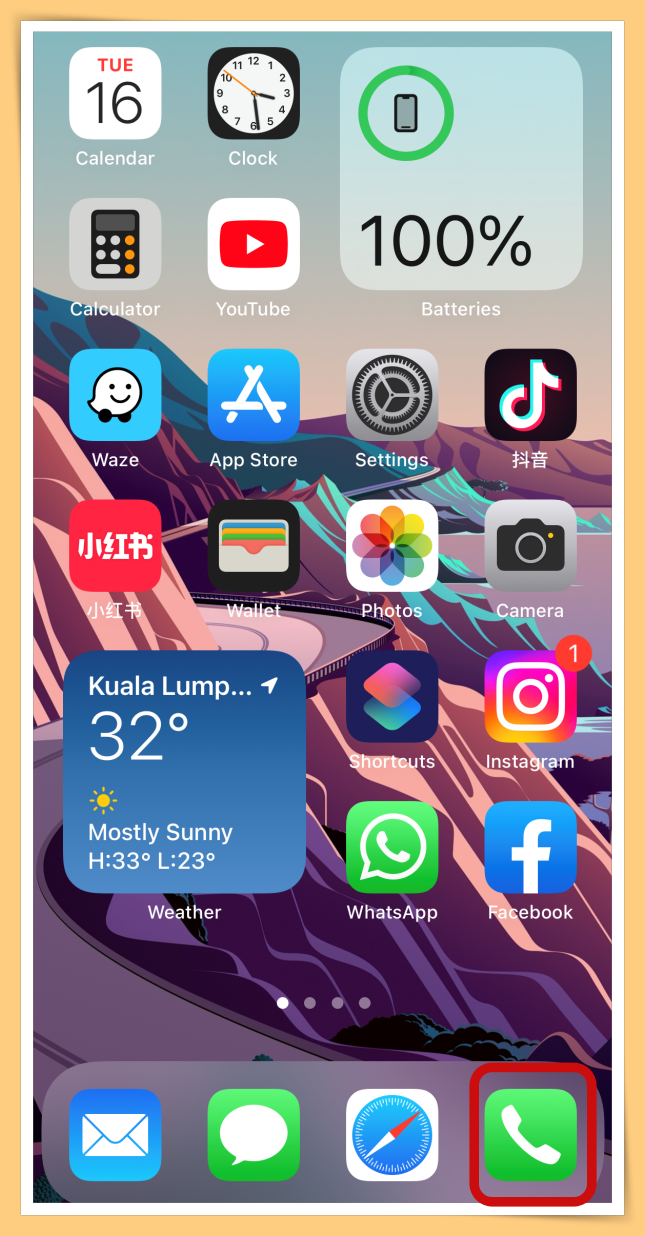Launch the 抖音 app
This screenshot has width=645, height=1236.
pyautogui.click(x=530, y=396)
